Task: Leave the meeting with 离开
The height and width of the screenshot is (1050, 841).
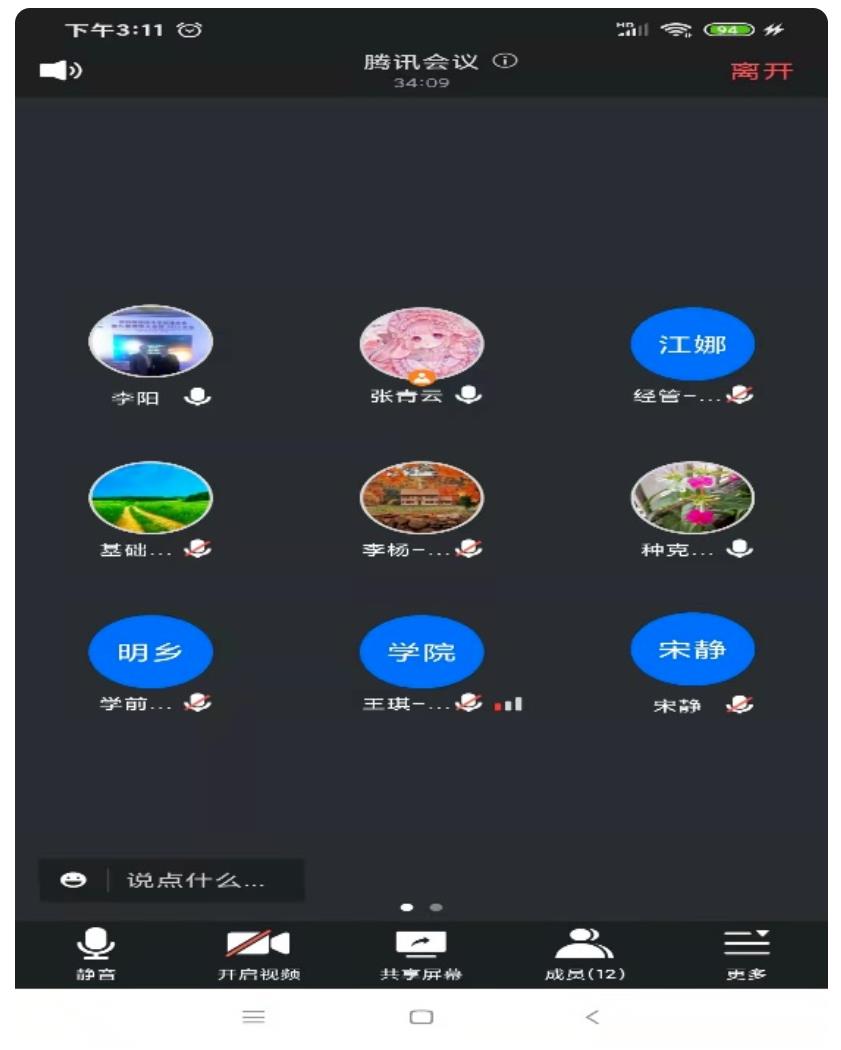Action: [762, 71]
